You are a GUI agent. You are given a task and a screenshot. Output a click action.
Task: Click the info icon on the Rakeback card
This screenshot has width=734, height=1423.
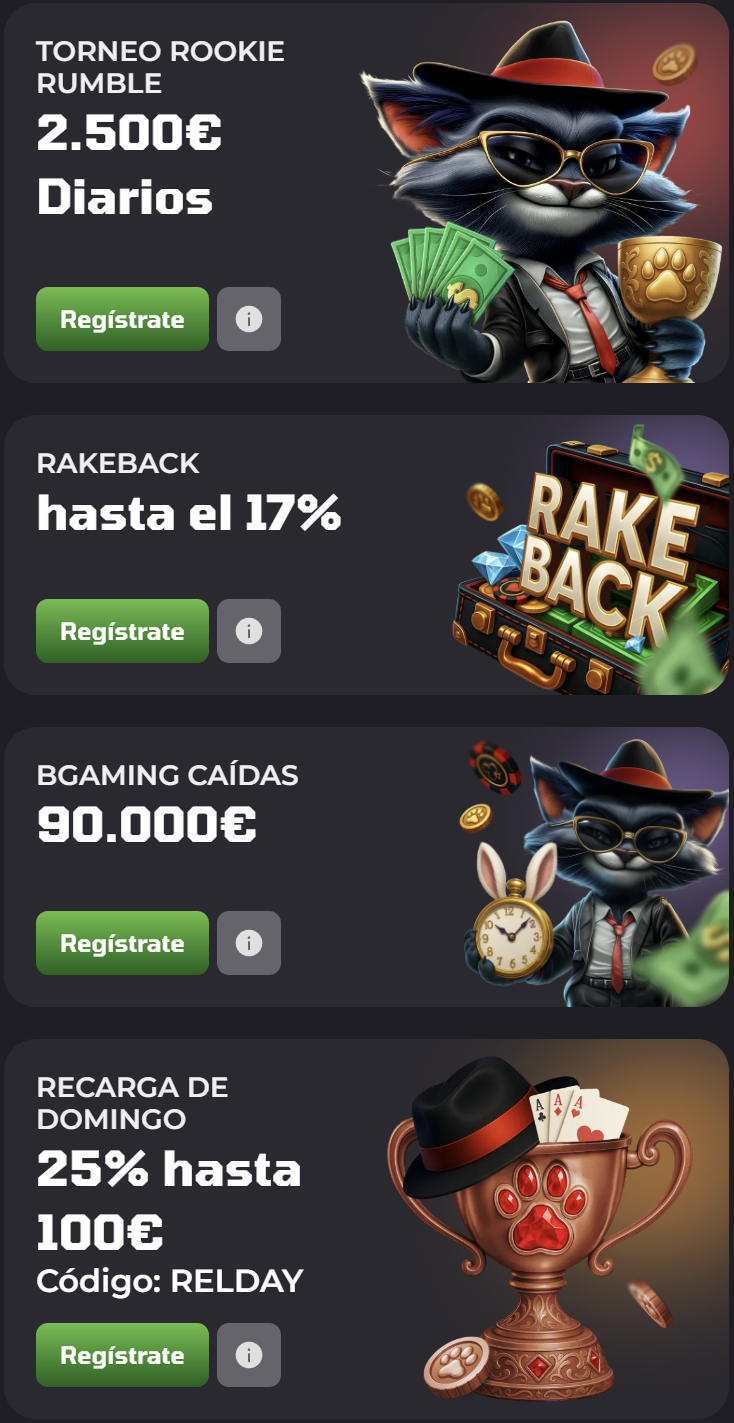(x=248, y=631)
